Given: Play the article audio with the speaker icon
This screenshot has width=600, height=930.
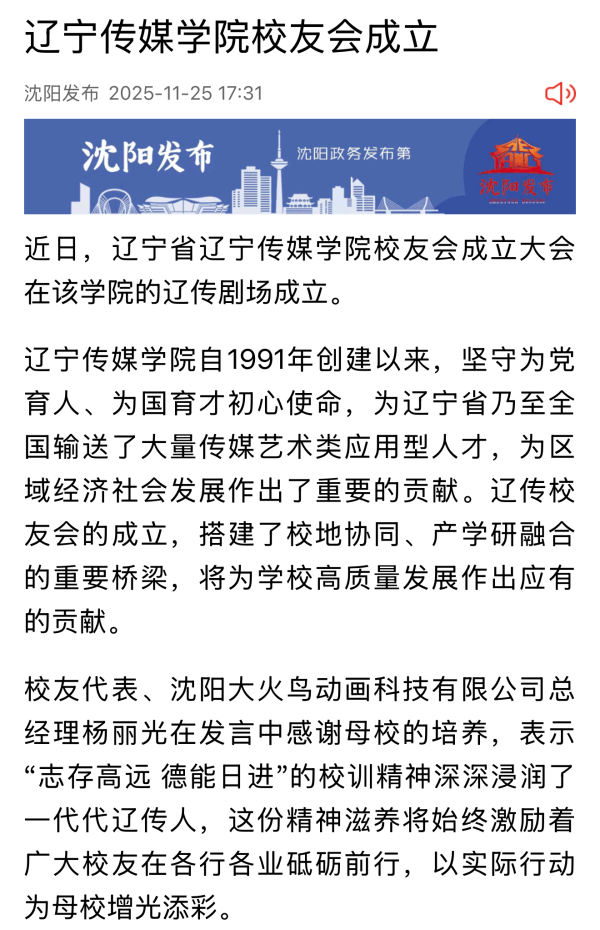Looking at the screenshot, I should click(x=560, y=94).
